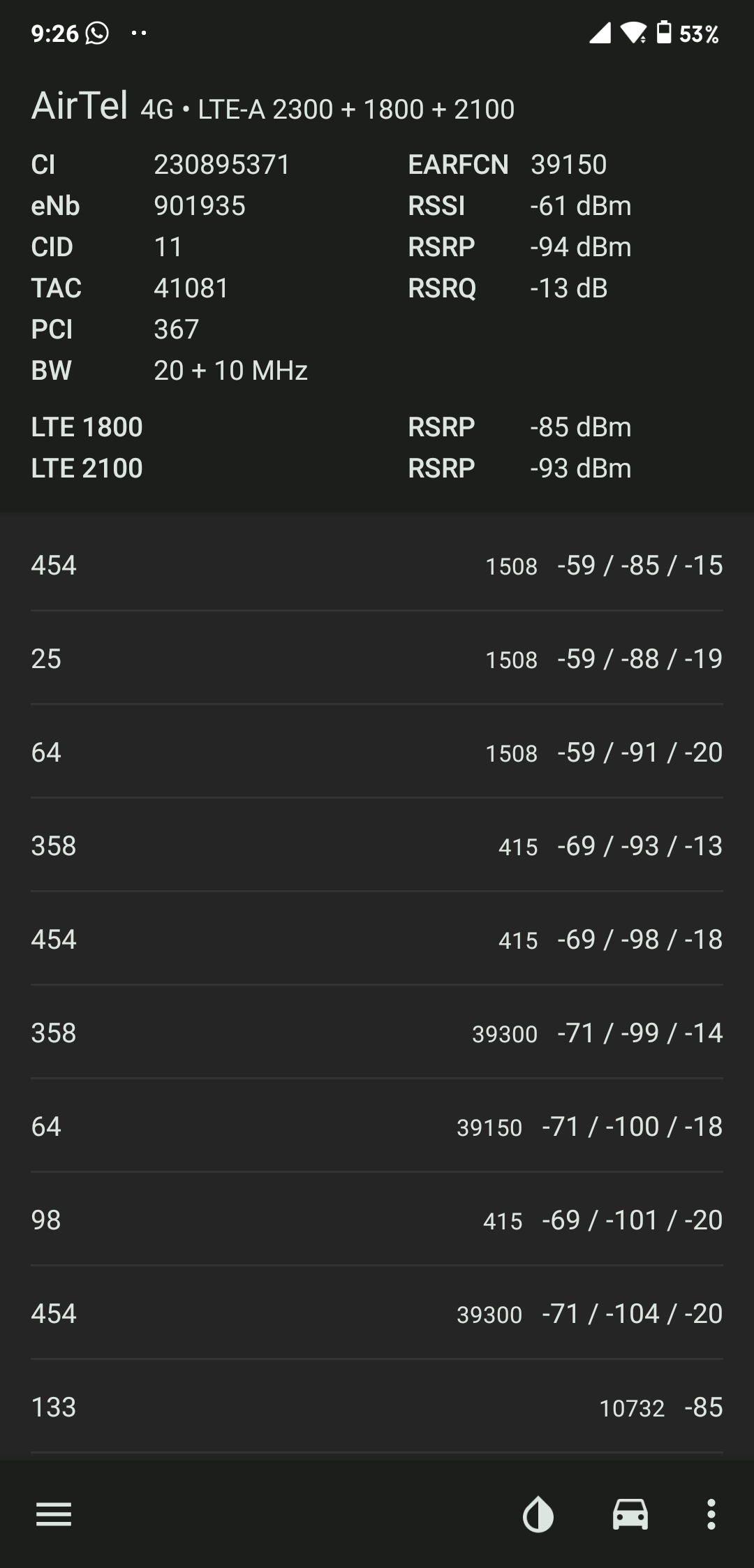Toggle the dark theme icon
This screenshot has height=1568, width=754.
(538, 1515)
